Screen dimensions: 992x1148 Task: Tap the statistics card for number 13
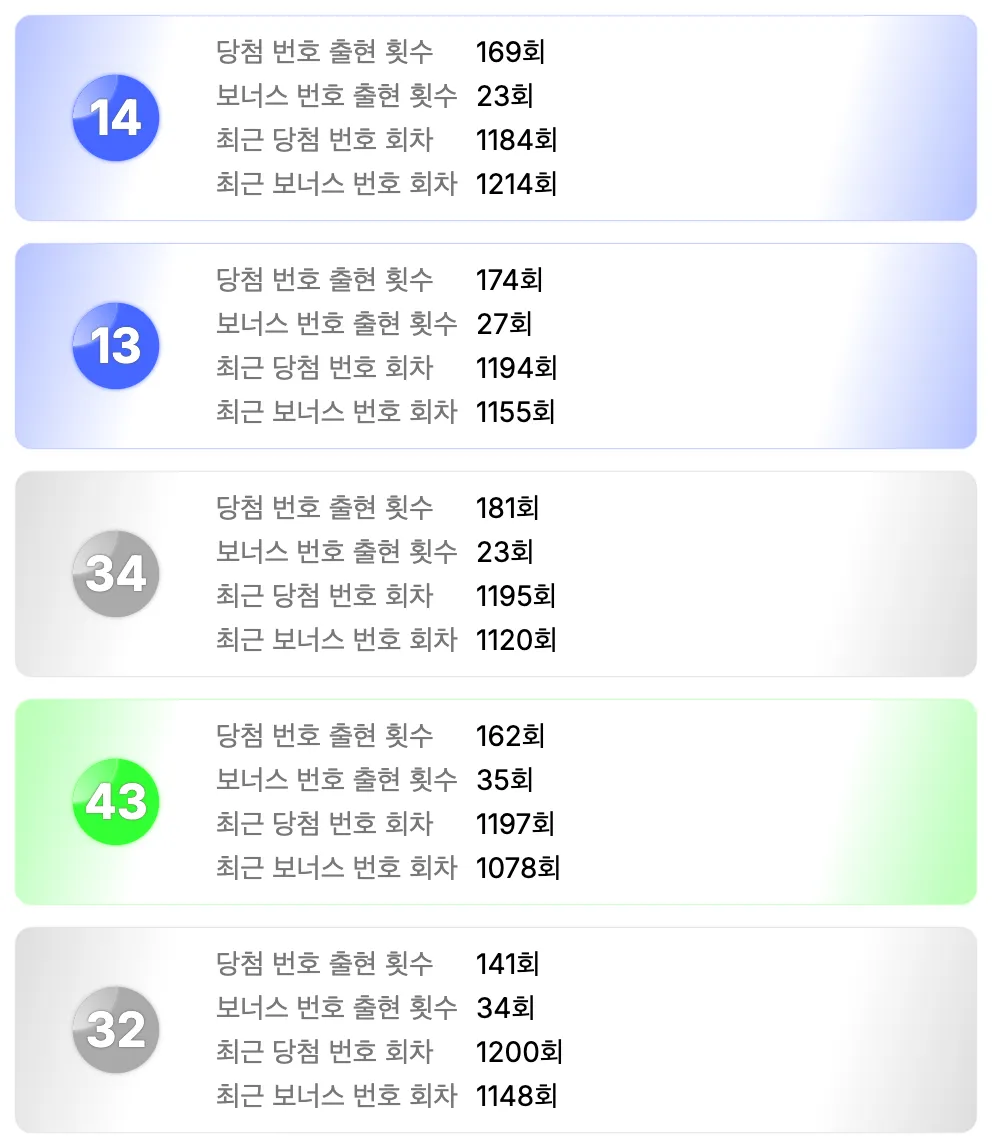pos(496,345)
